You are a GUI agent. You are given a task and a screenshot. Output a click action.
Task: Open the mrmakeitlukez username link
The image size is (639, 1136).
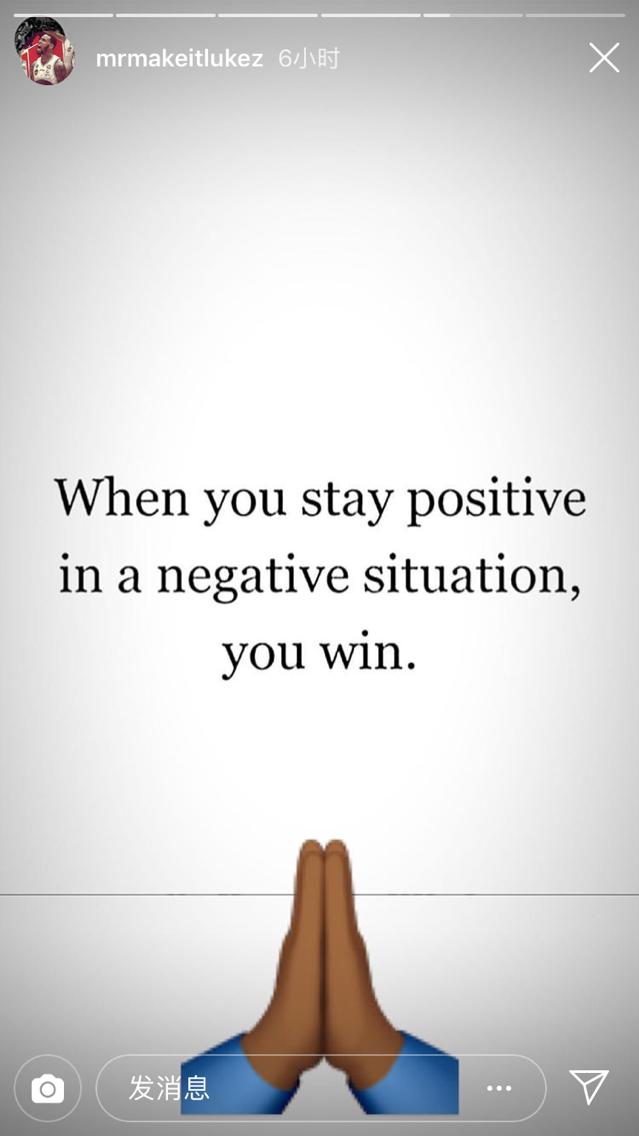pyautogui.click(x=179, y=59)
